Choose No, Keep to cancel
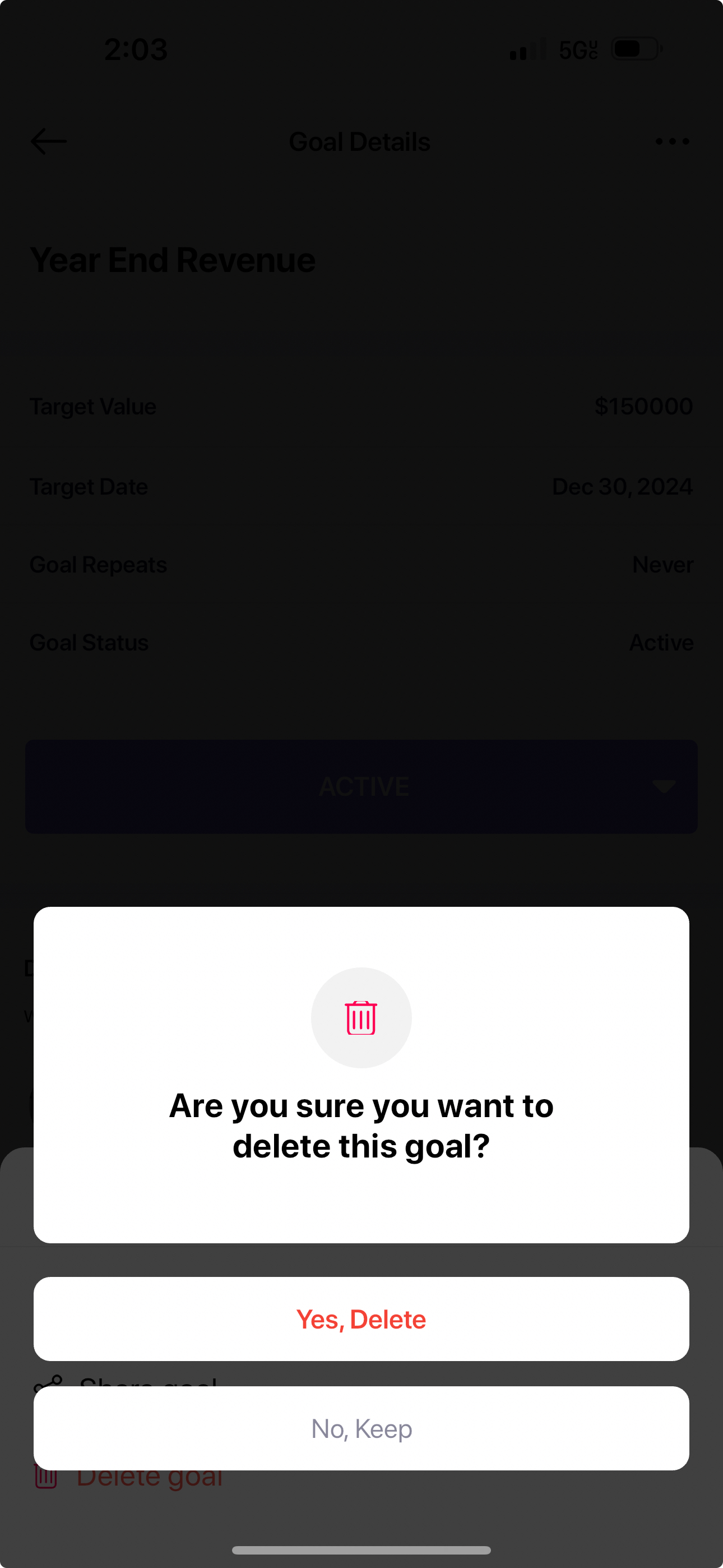The width and height of the screenshot is (723, 1568). pyautogui.click(x=361, y=1428)
